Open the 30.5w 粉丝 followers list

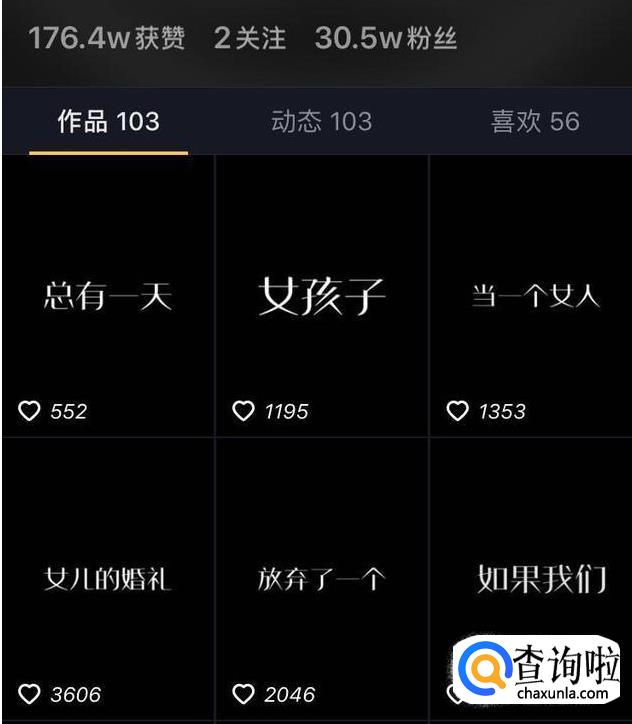pyautogui.click(x=386, y=39)
